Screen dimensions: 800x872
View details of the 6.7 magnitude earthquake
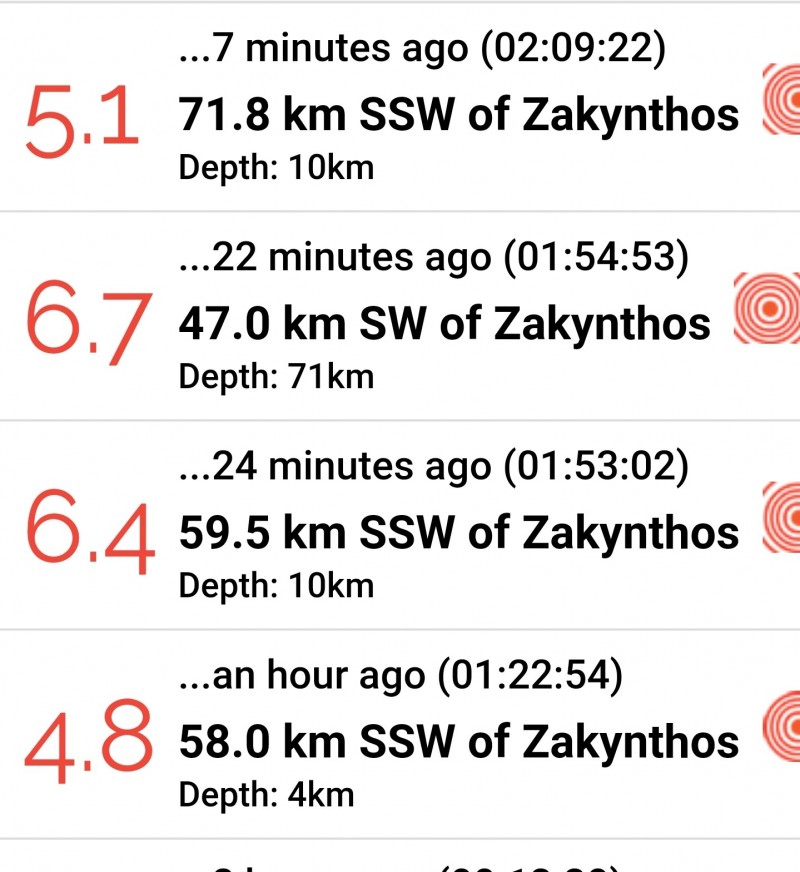pos(445,324)
